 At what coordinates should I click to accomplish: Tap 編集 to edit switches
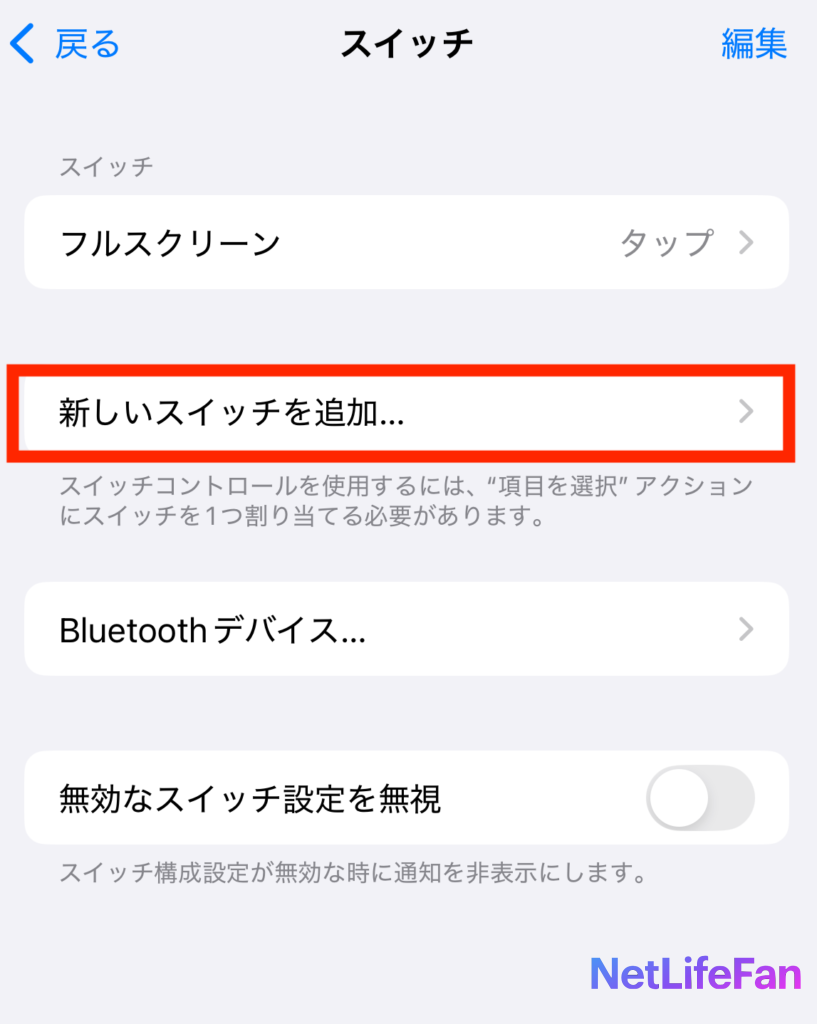(x=753, y=44)
